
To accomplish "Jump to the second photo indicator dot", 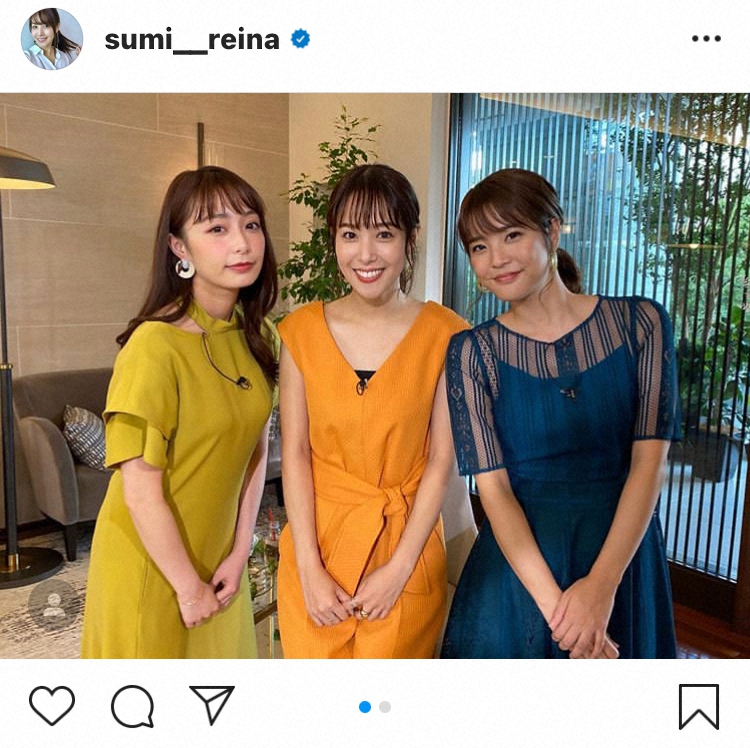I will pyautogui.click(x=385, y=707).
